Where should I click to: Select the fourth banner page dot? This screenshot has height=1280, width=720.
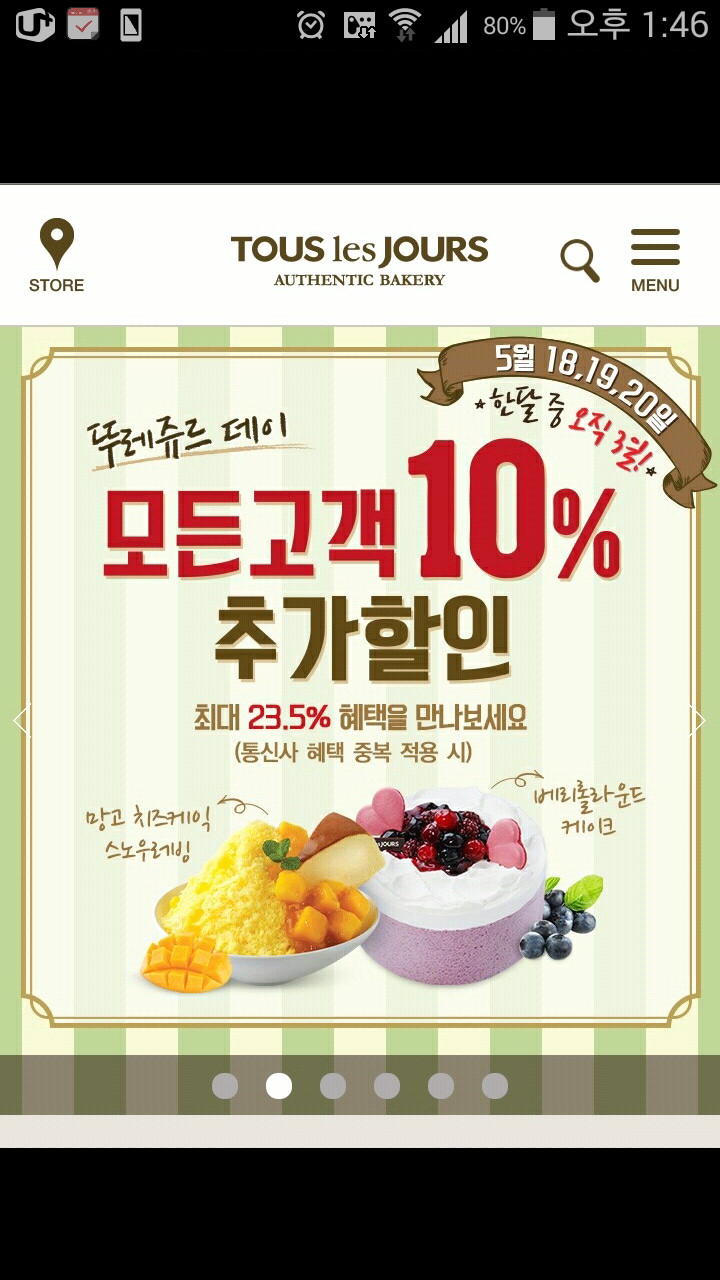(387, 1086)
